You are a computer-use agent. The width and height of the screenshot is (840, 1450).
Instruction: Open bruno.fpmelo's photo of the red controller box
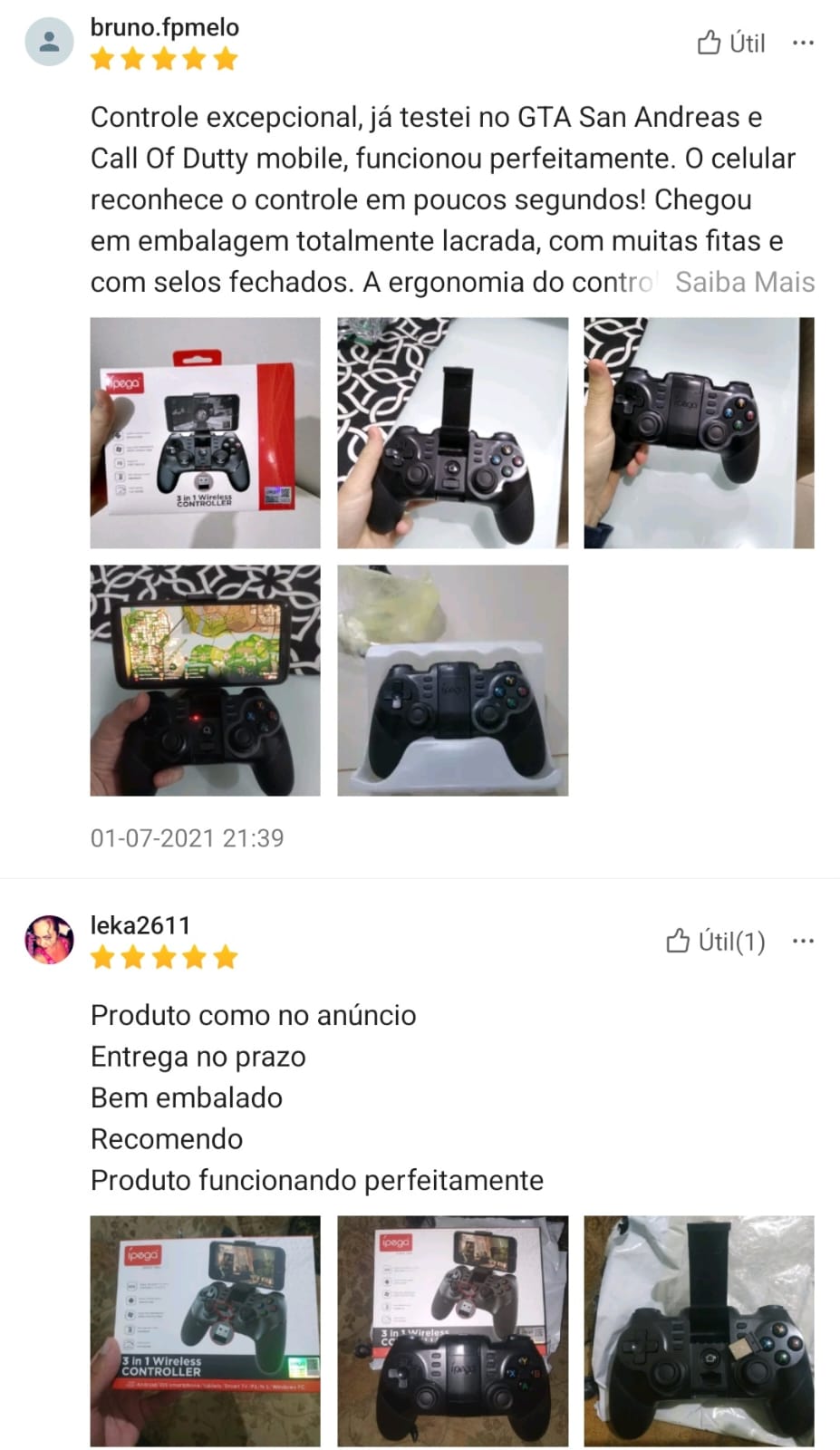click(205, 432)
